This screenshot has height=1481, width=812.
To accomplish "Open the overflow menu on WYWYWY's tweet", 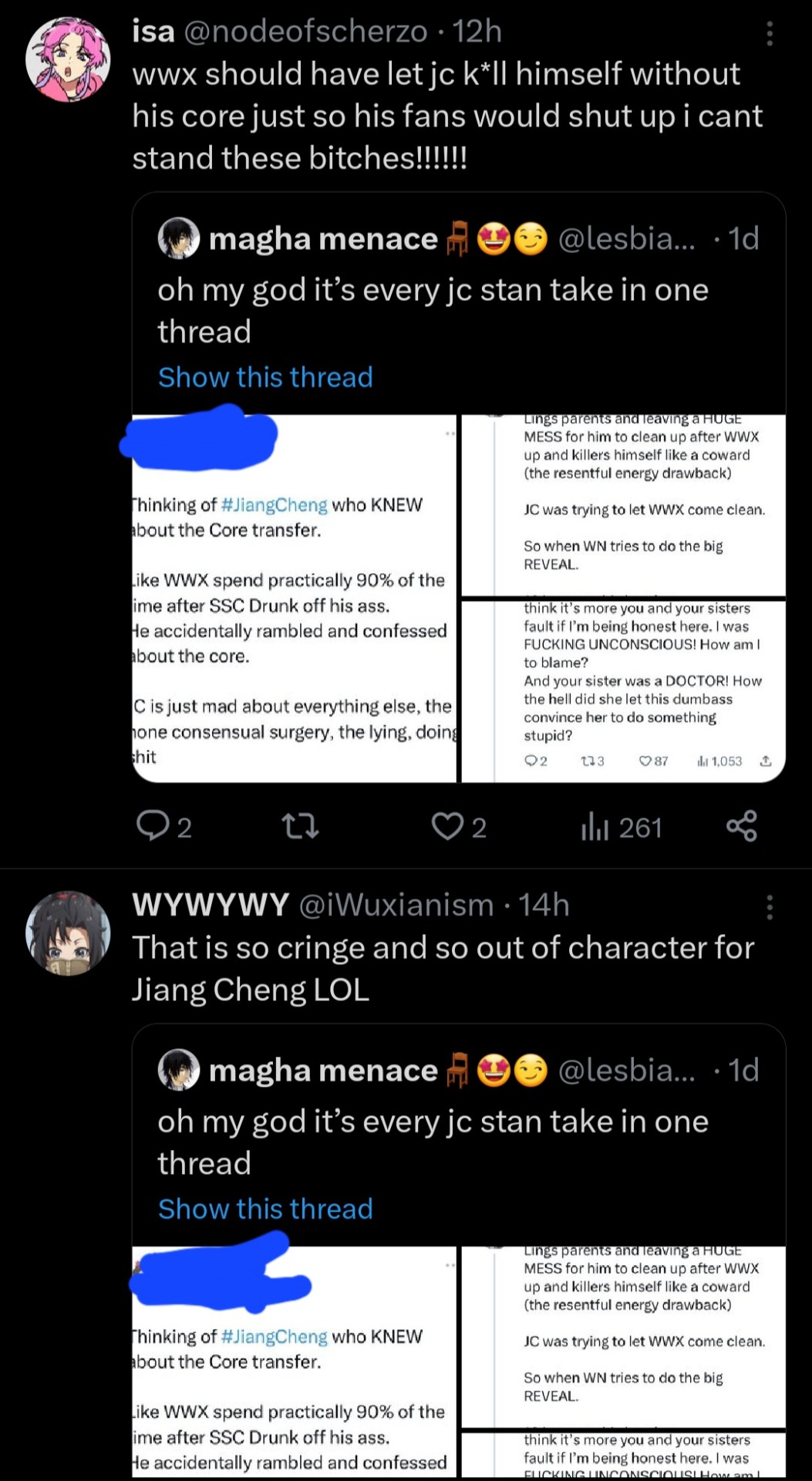I will pos(769,907).
